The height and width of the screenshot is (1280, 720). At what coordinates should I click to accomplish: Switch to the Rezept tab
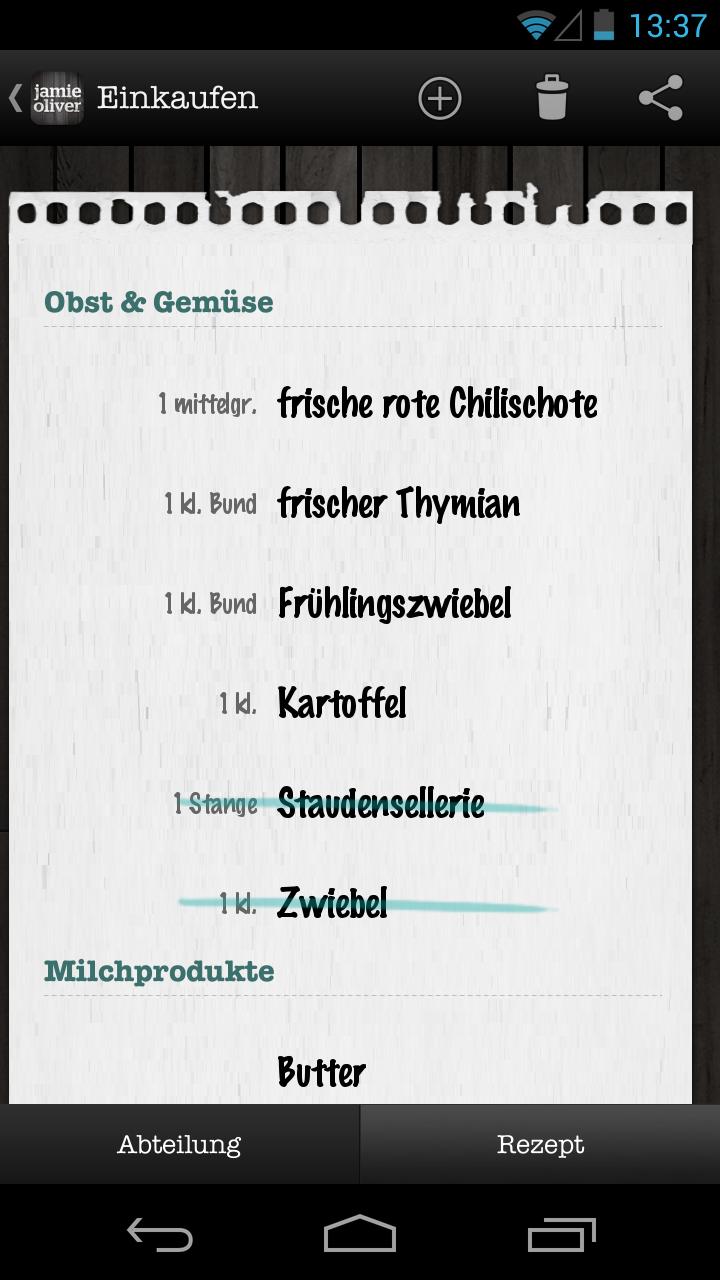[540, 1144]
